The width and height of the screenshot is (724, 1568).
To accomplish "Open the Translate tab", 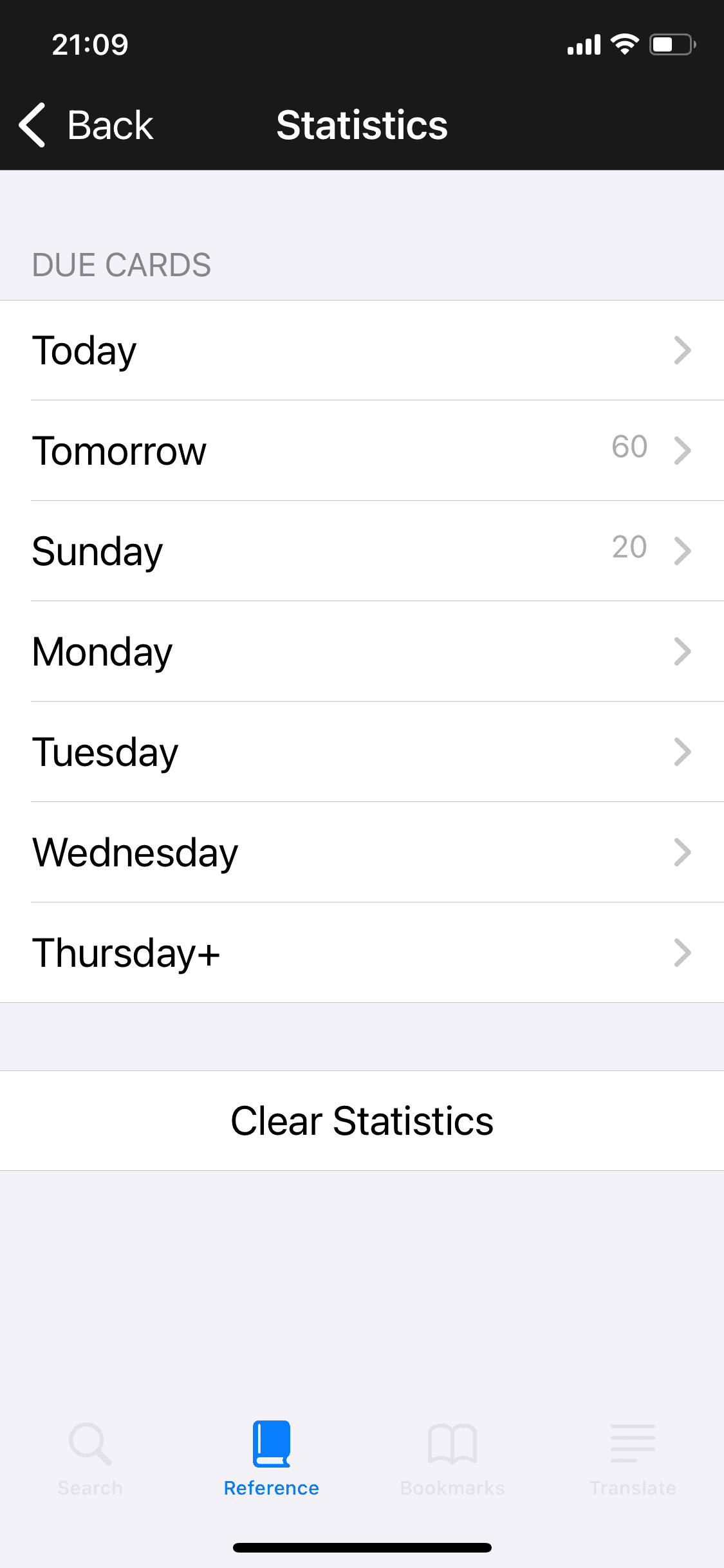I will [633, 1460].
